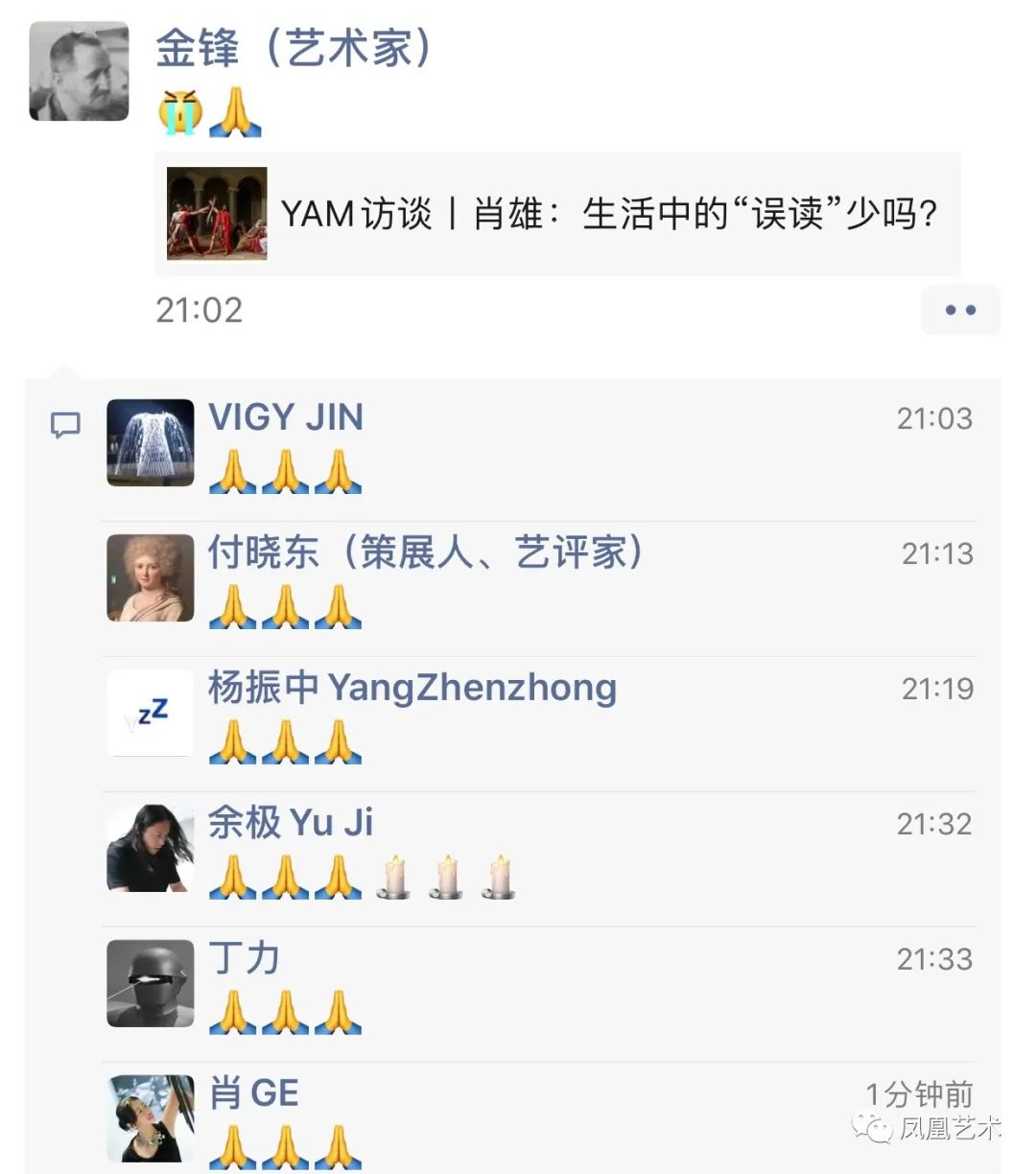Select commenter name VIGY JIN
This screenshot has height=1174, width=1036.
pyautogui.click(x=285, y=416)
